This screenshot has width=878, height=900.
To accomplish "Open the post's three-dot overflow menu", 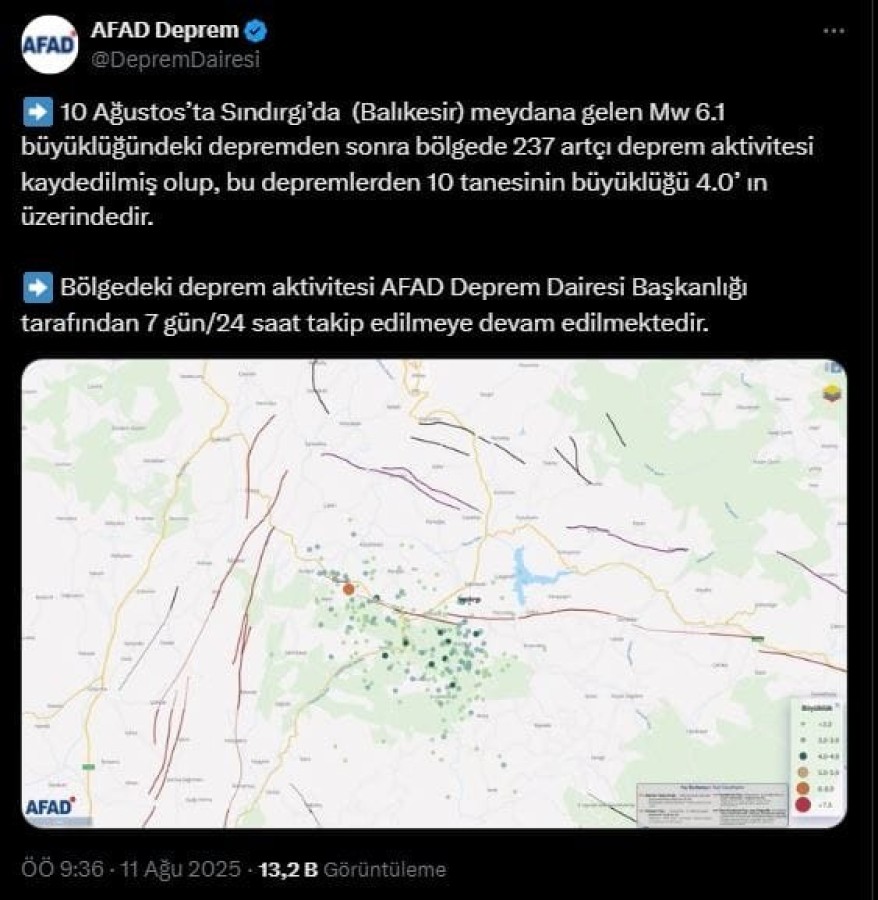I will coord(833,31).
